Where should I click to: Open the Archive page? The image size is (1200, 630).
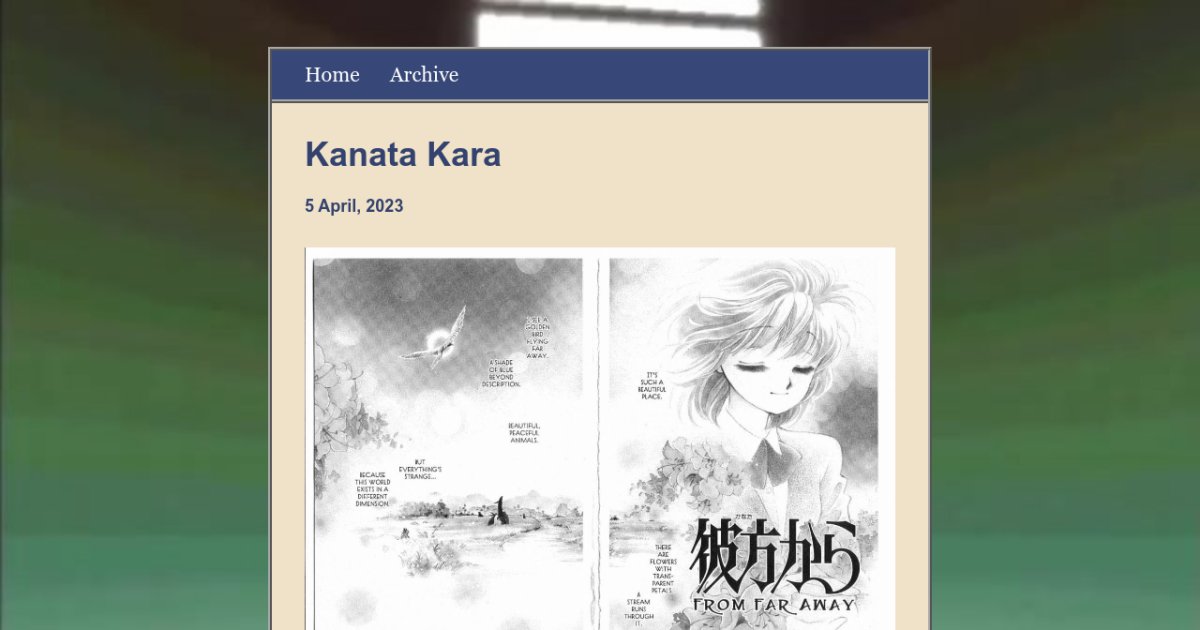[x=424, y=75]
